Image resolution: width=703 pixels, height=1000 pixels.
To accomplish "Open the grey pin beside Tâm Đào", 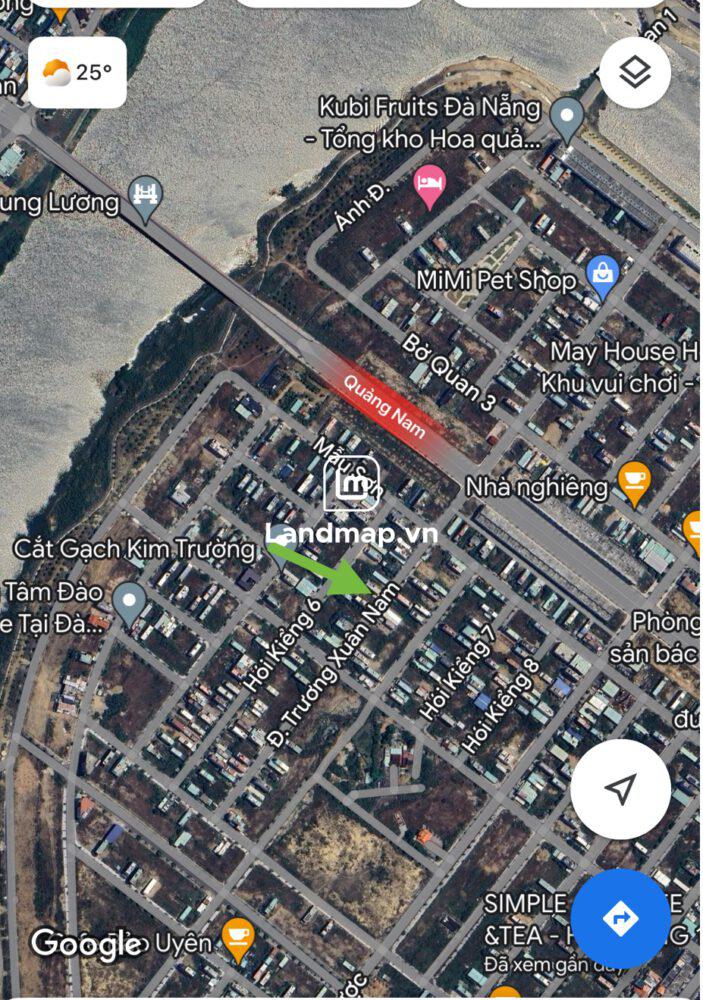I will pos(128,603).
